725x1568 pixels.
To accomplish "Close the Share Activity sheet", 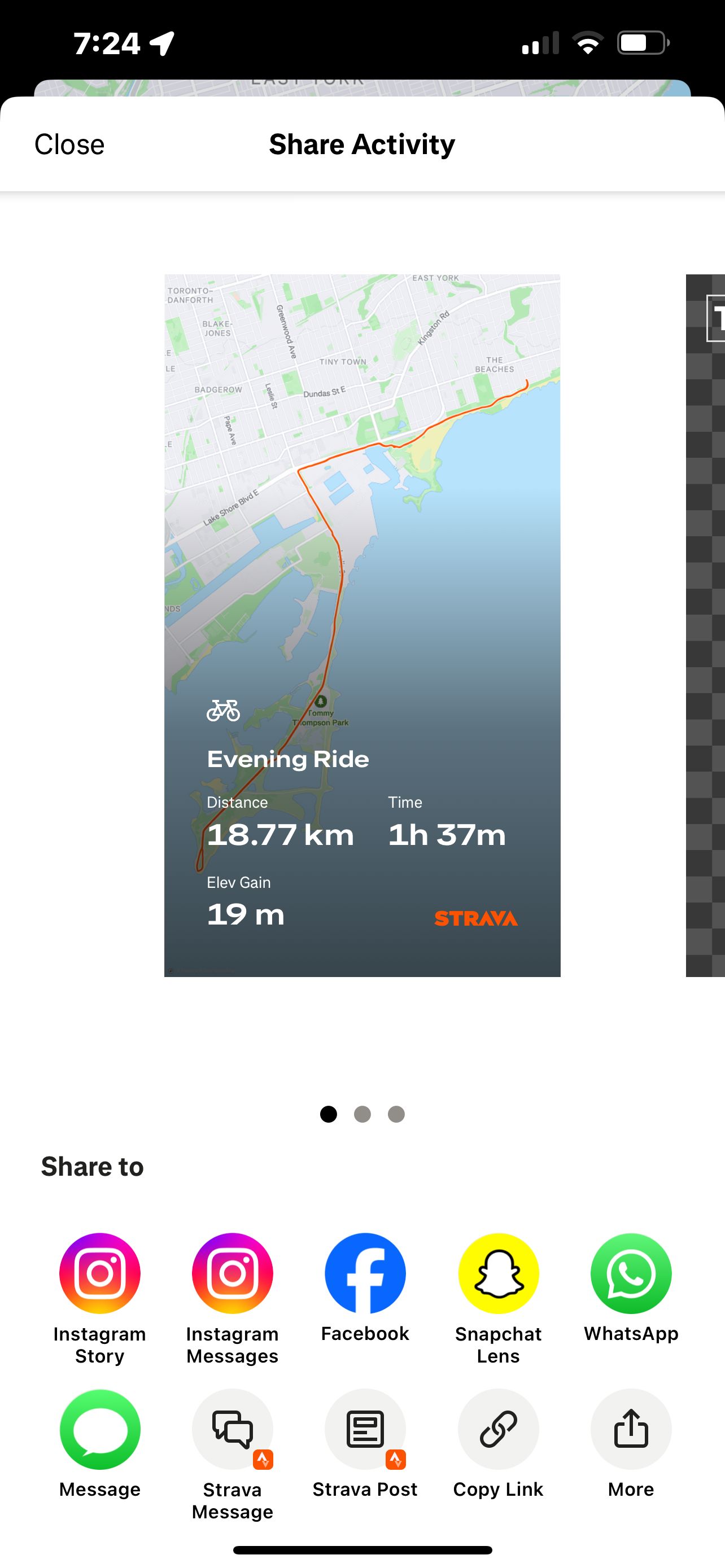I will [69, 145].
